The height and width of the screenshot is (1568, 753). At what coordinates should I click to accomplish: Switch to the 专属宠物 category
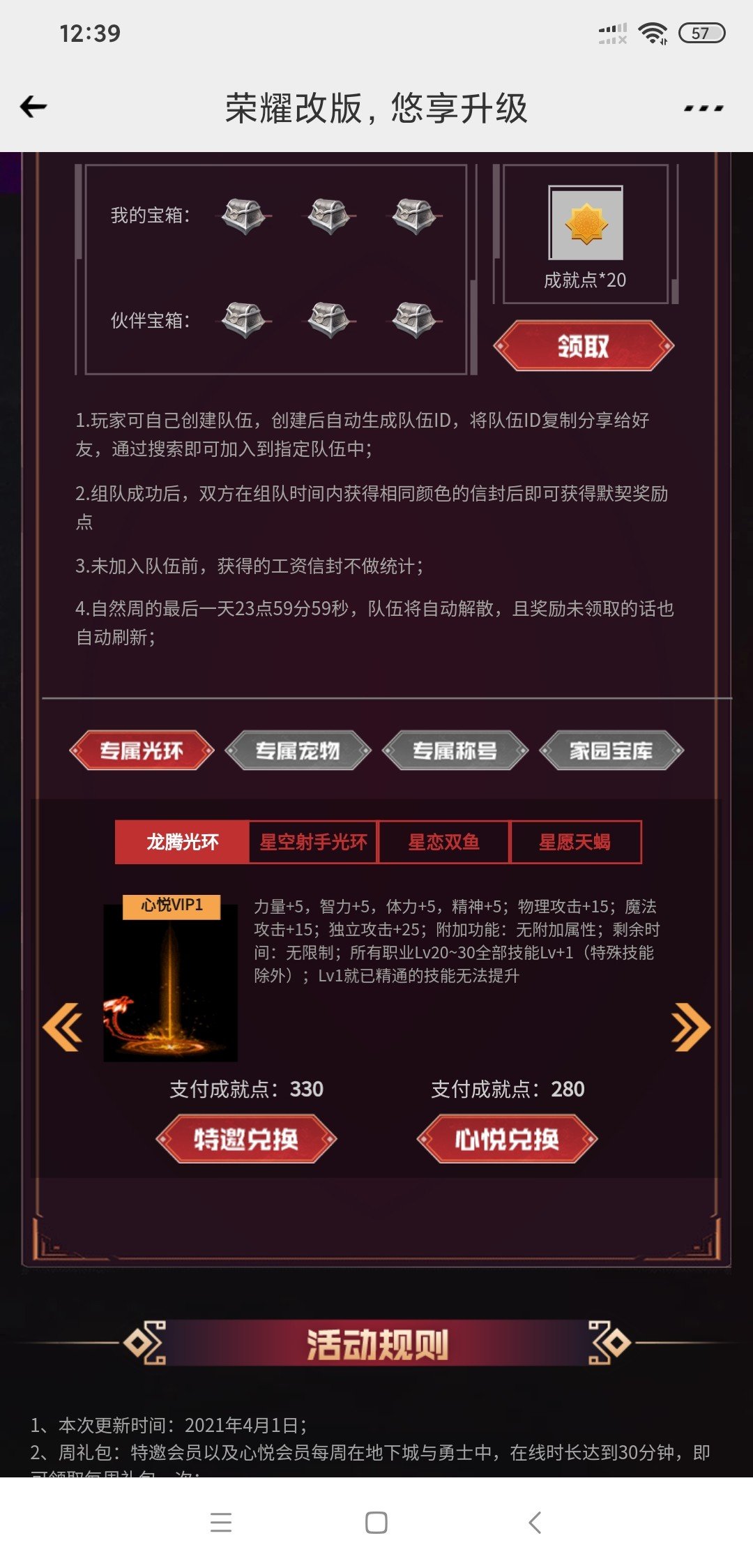[298, 751]
